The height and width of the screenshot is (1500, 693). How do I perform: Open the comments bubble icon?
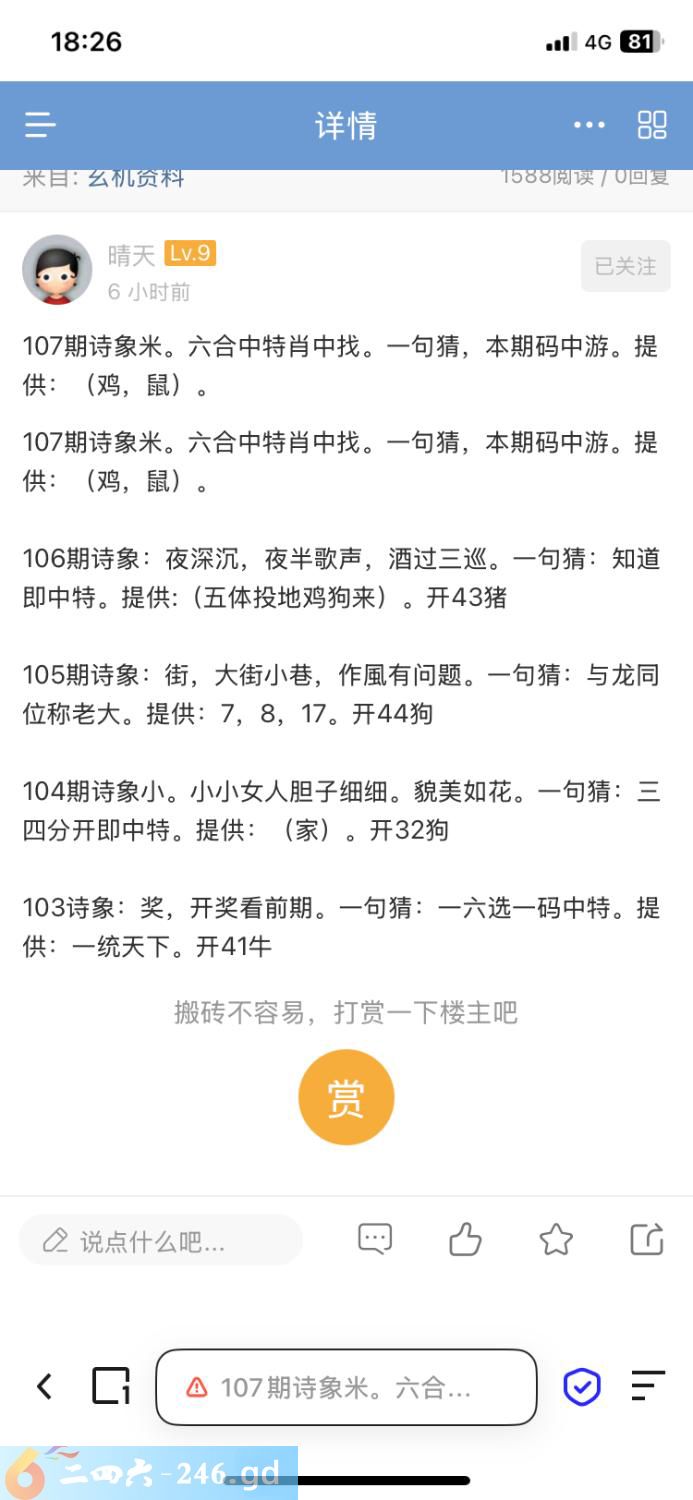(375, 1240)
